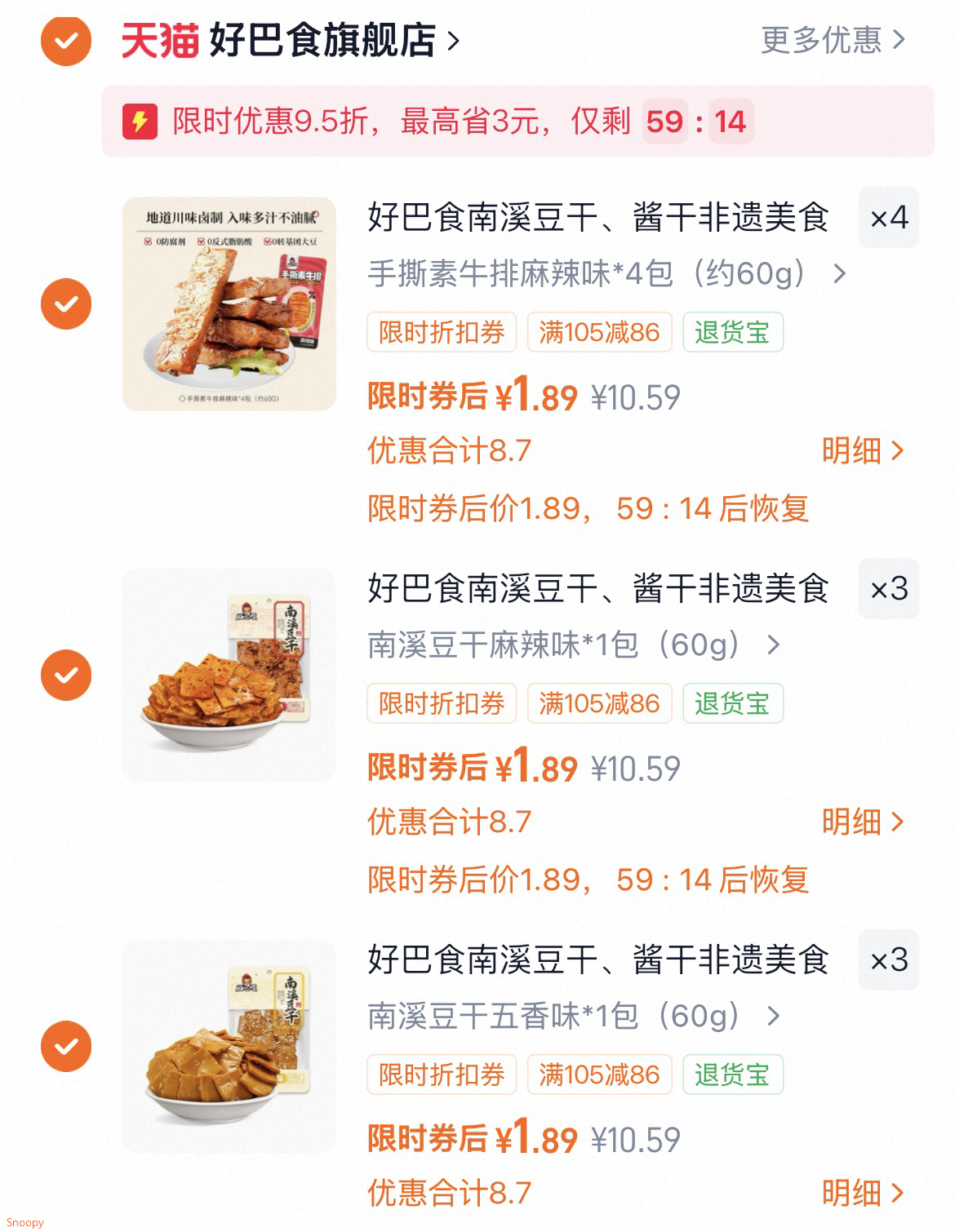Change the ×3 quantity of 南溪豆干五香味

coord(888,960)
